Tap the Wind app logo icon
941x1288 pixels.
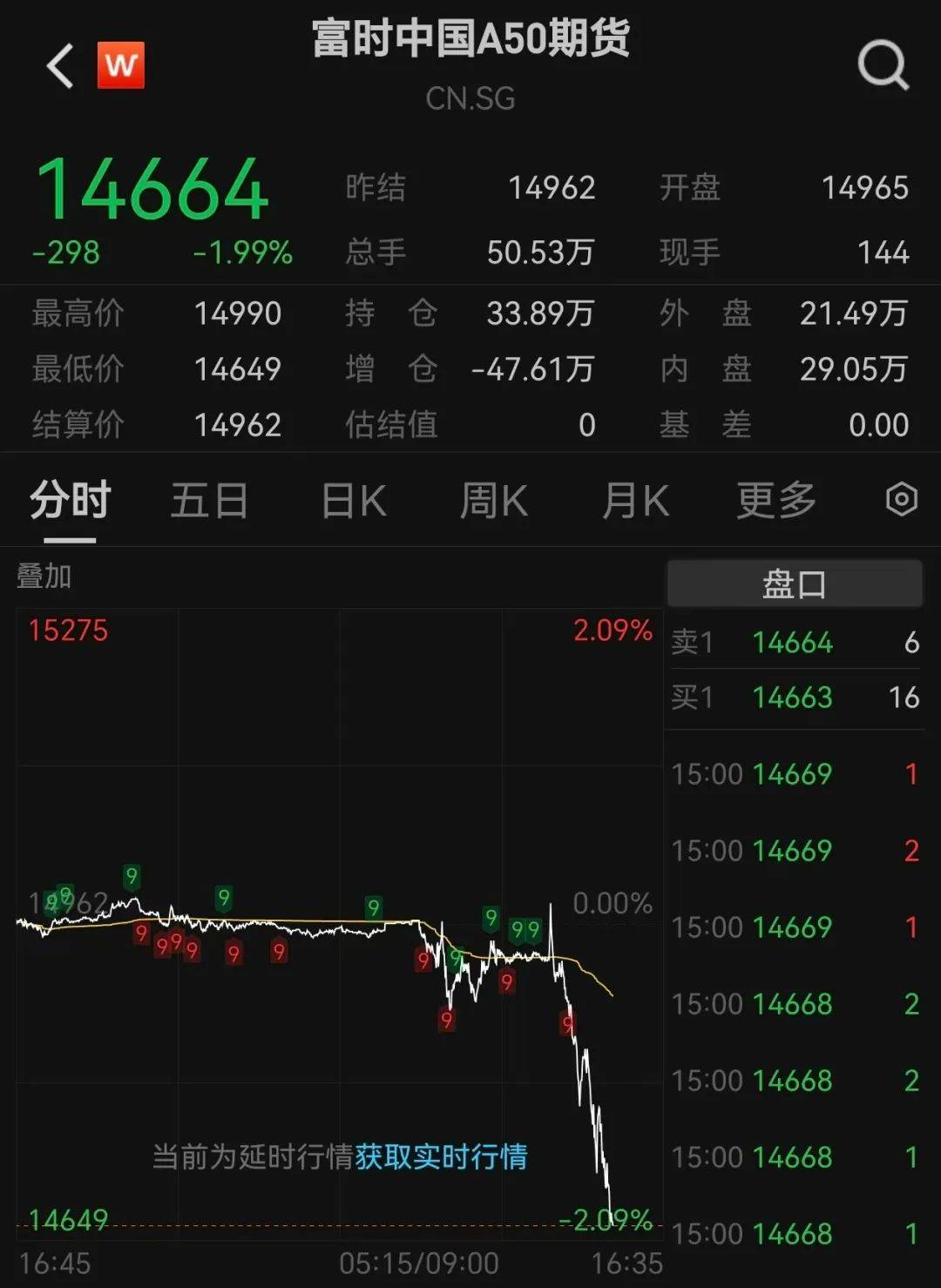point(120,65)
